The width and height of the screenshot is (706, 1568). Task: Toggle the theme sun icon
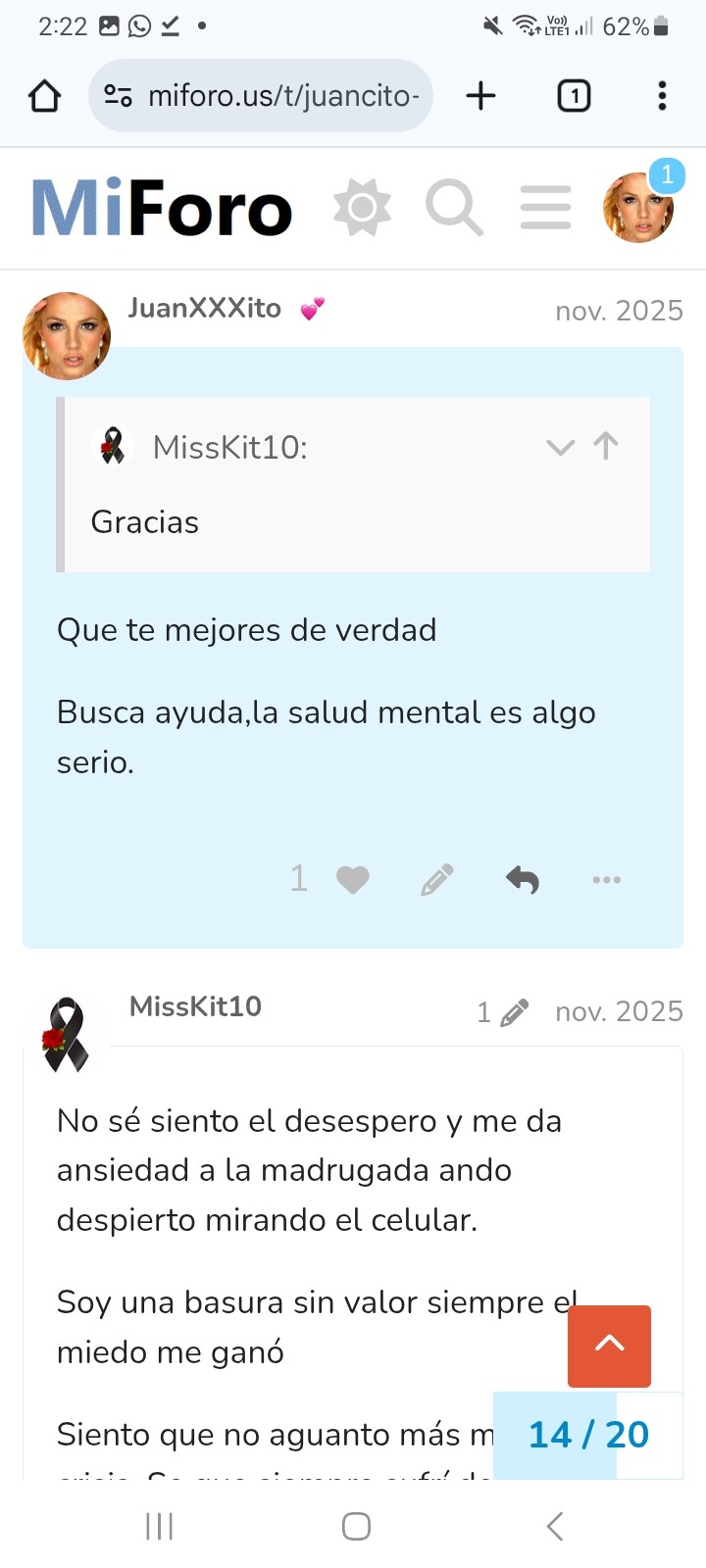pos(362,208)
